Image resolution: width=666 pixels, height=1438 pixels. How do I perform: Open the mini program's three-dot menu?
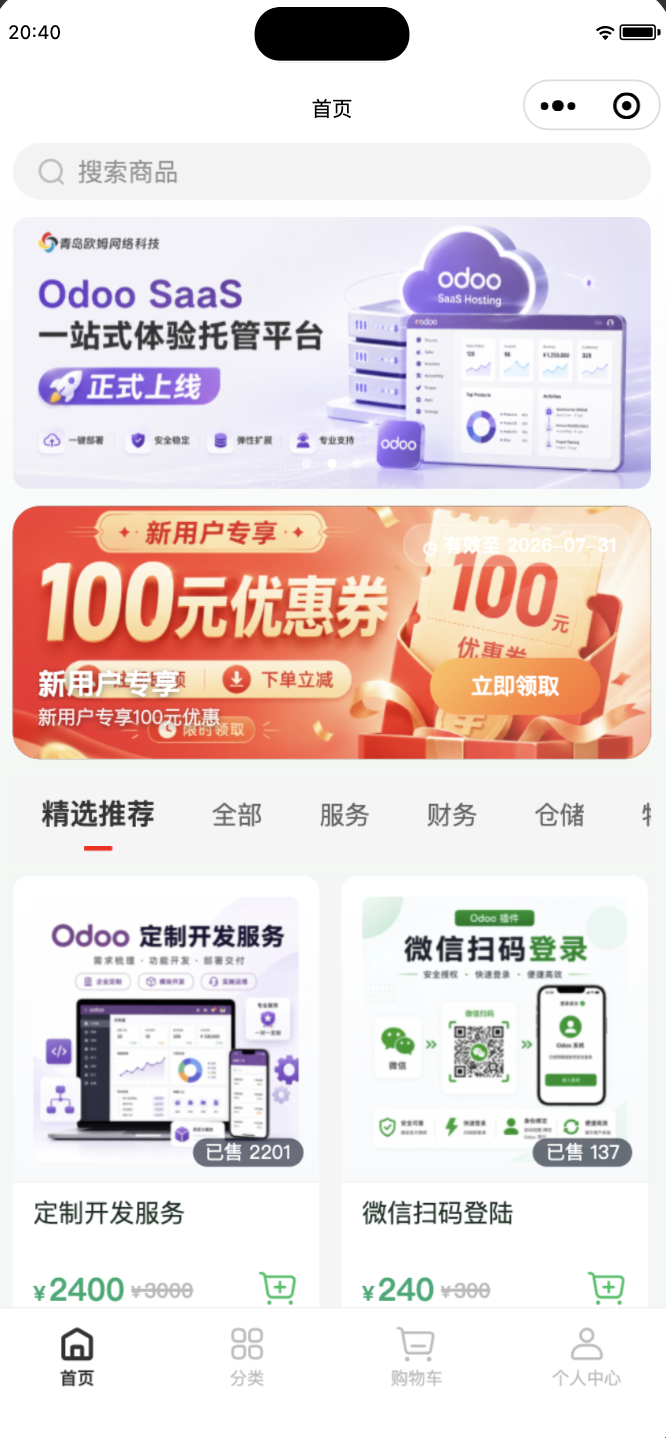tap(558, 106)
